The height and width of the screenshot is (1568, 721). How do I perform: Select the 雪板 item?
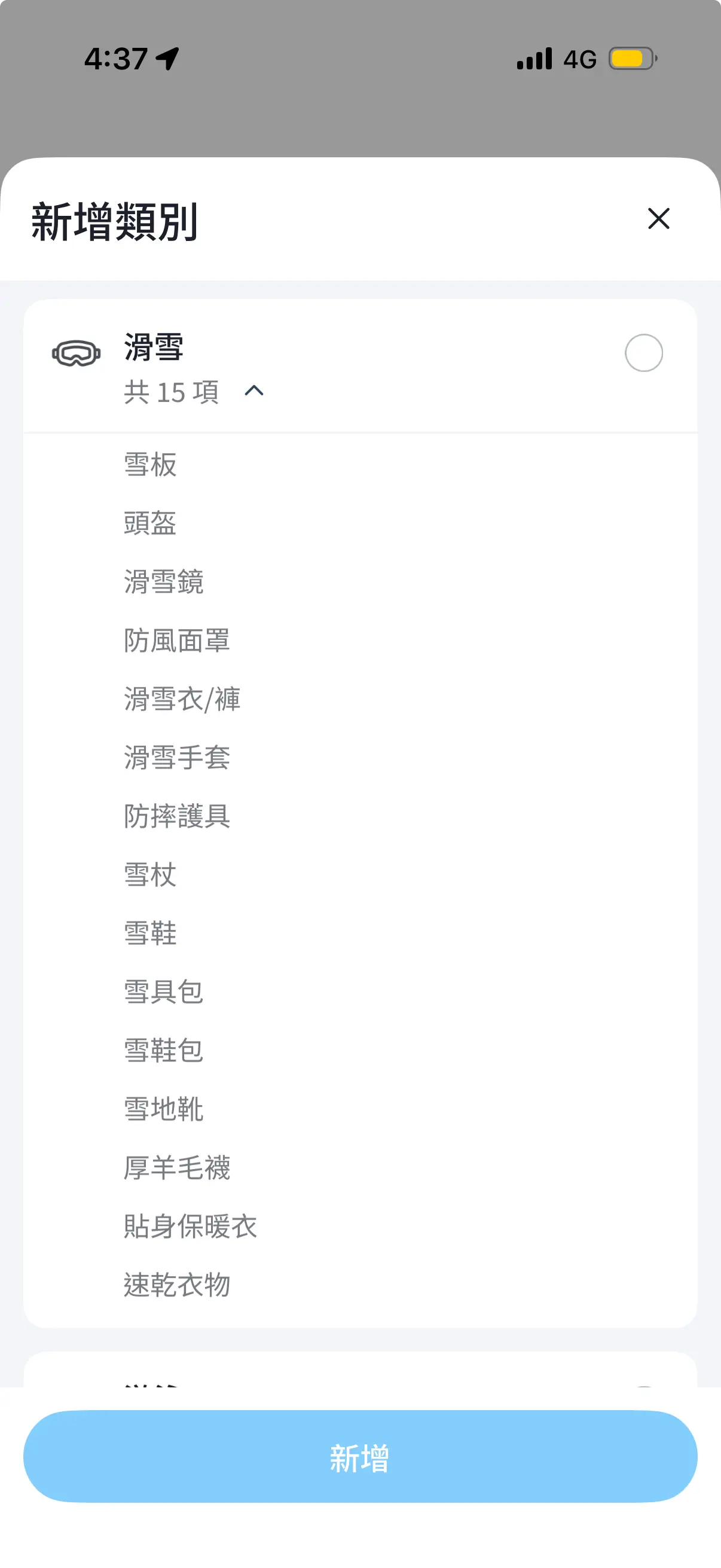pos(149,465)
